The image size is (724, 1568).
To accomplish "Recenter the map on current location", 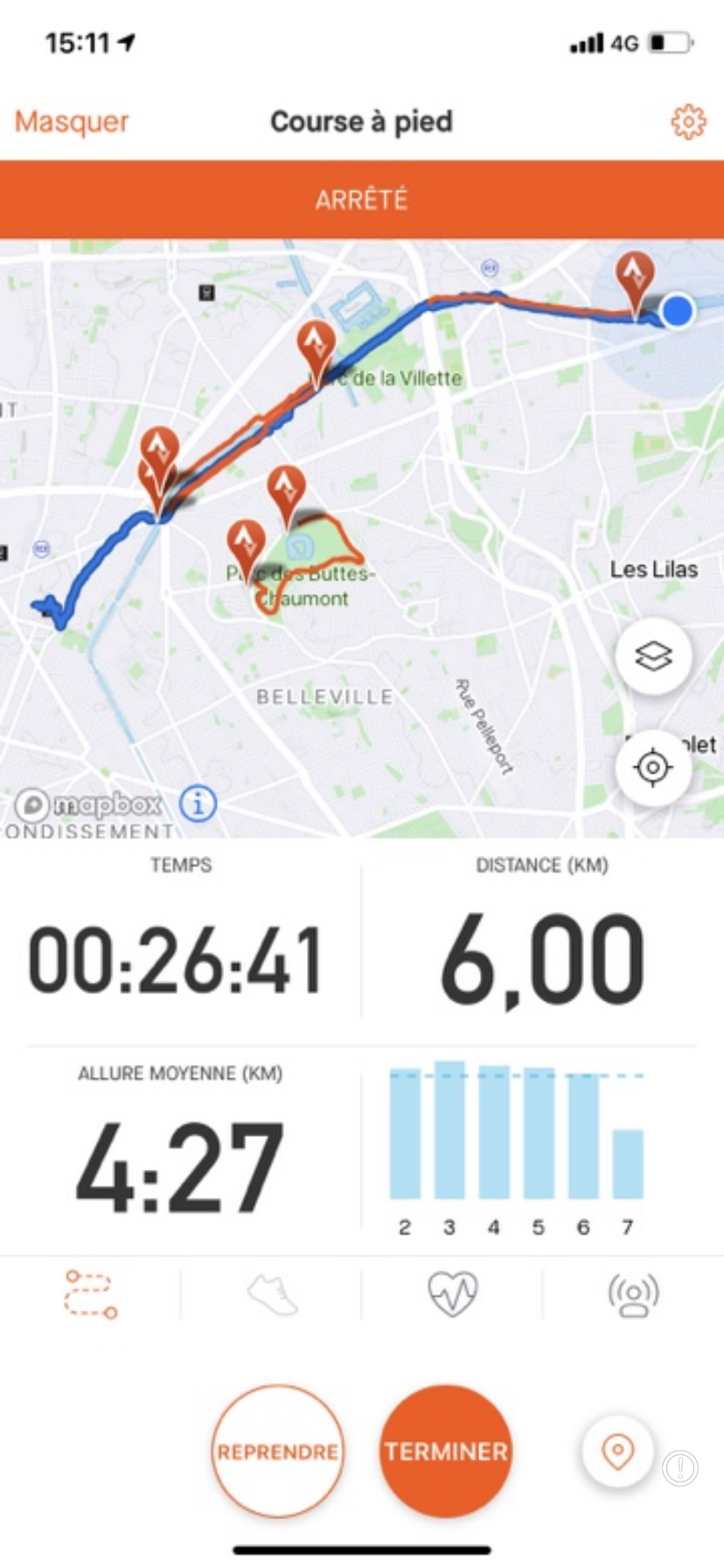I will pyautogui.click(x=653, y=767).
